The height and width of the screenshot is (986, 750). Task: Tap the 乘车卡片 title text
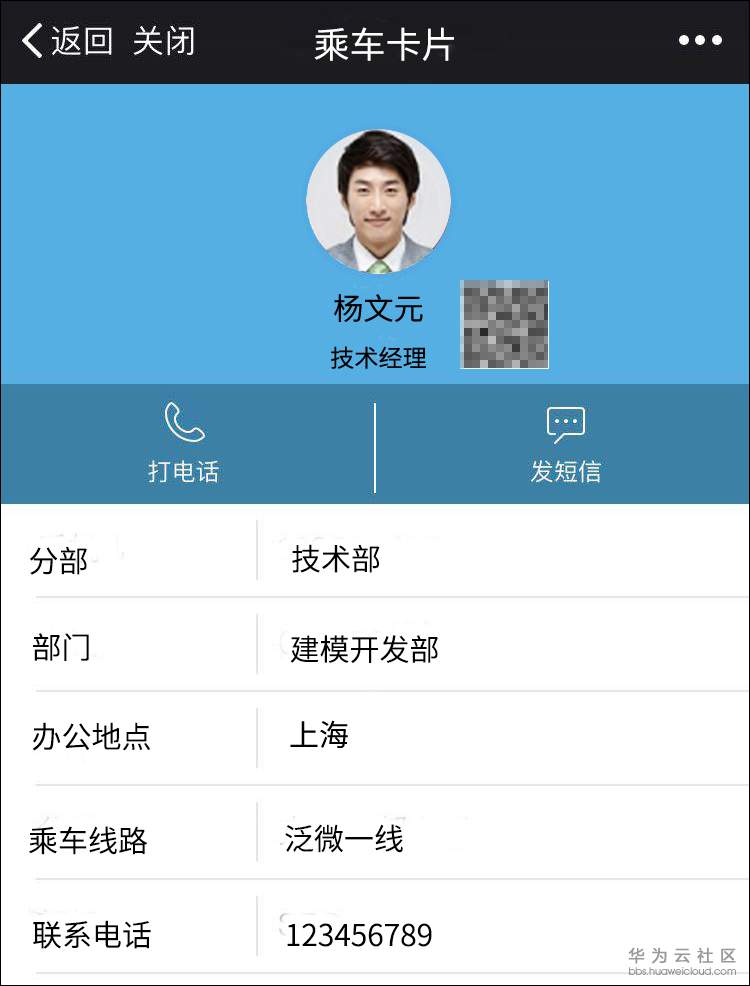[x=383, y=40]
